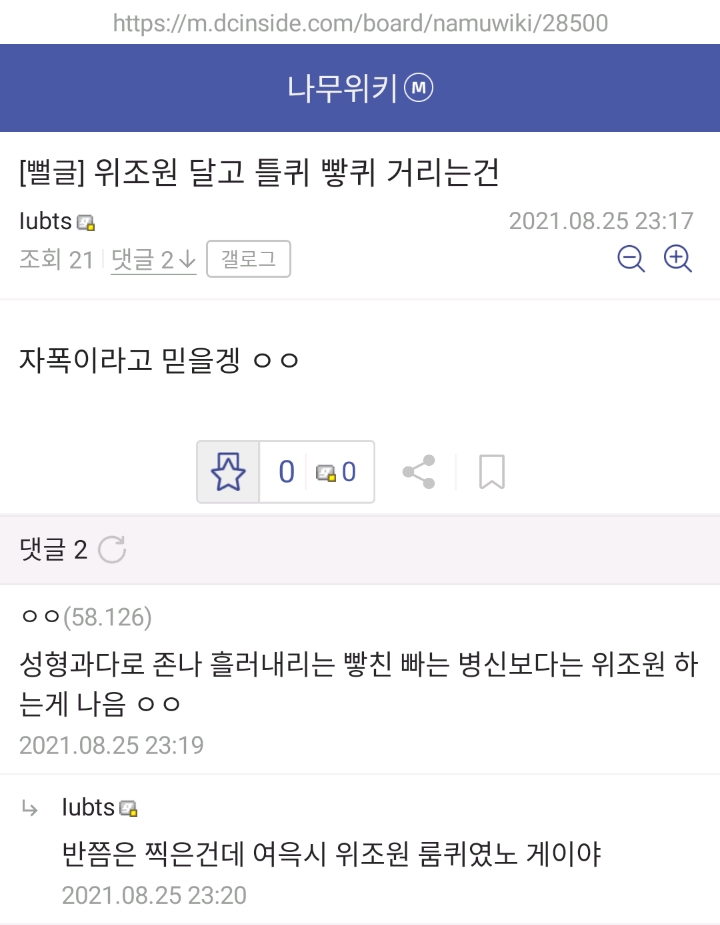Recommend the post with star button
720x925 pixels.
(x=229, y=471)
